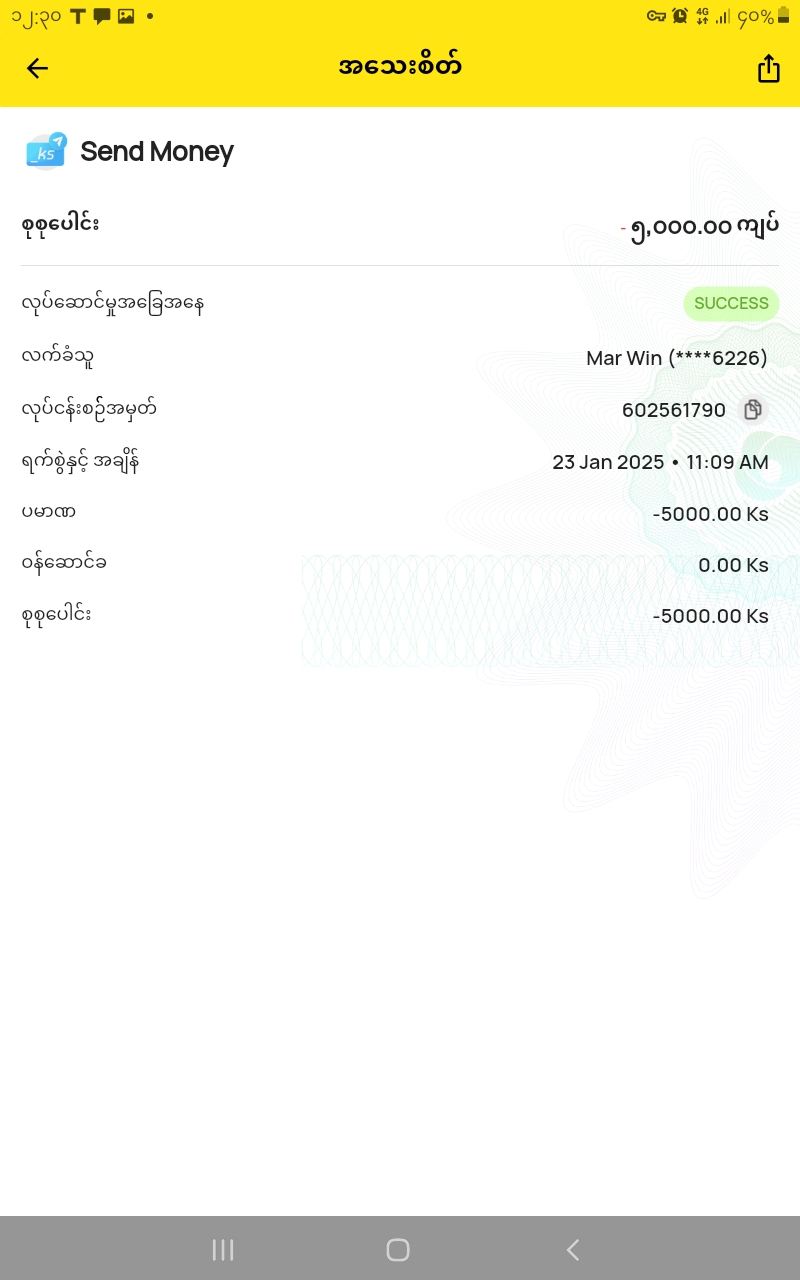Copy the transaction number 602561790

(x=753, y=410)
